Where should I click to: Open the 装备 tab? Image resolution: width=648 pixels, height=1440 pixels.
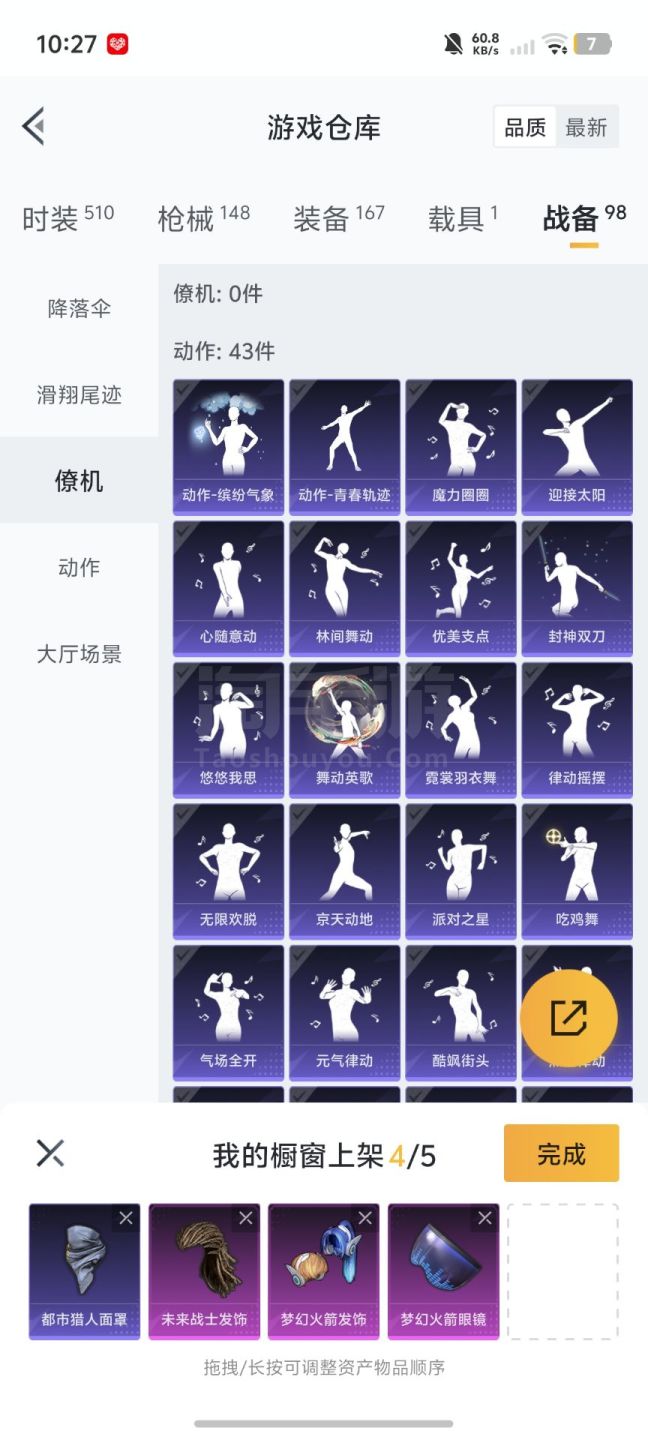[x=339, y=218]
